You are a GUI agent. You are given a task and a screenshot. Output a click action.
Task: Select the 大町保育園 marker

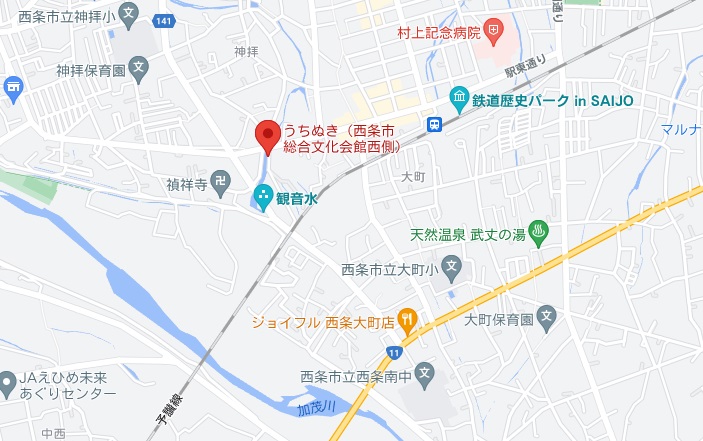pyautogui.click(x=546, y=320)
